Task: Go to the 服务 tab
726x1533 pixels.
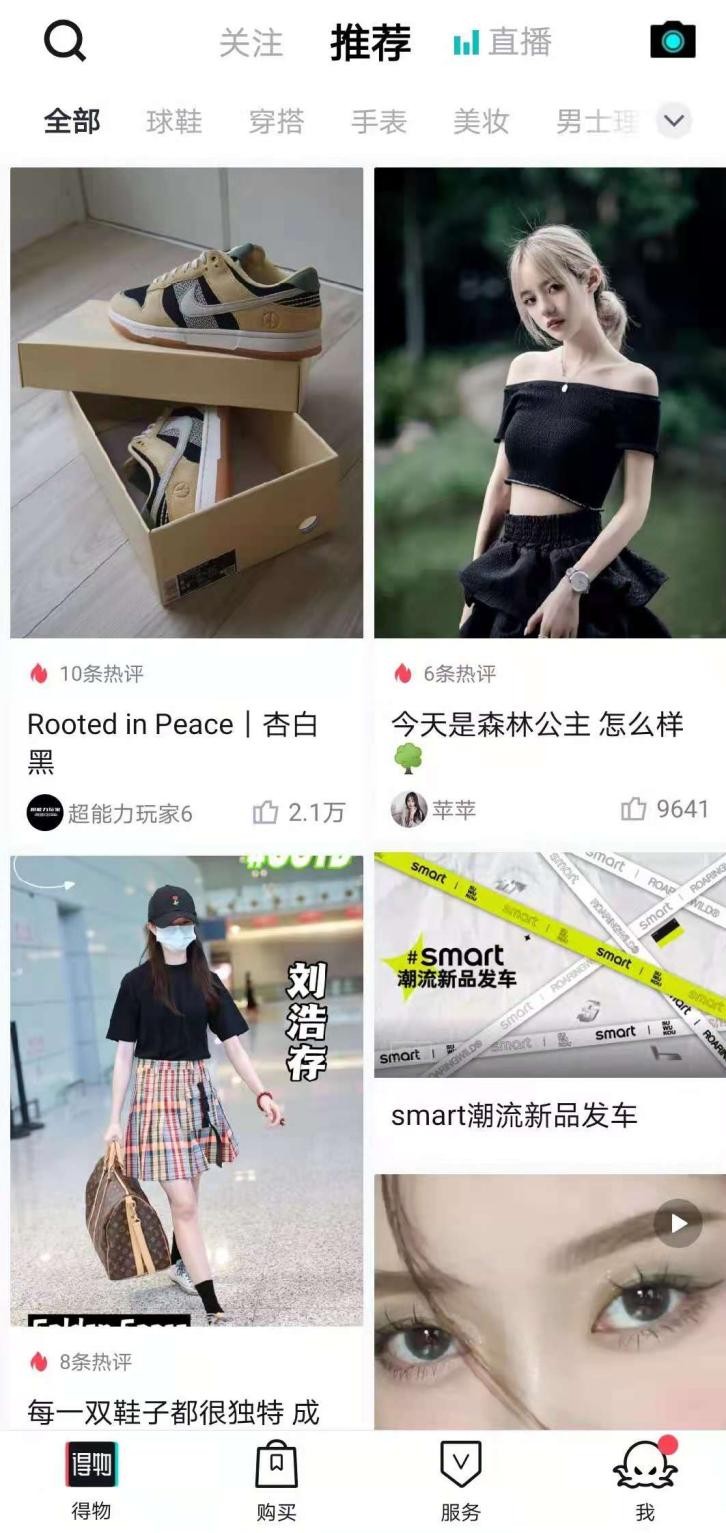Action: click(460, 1482)
